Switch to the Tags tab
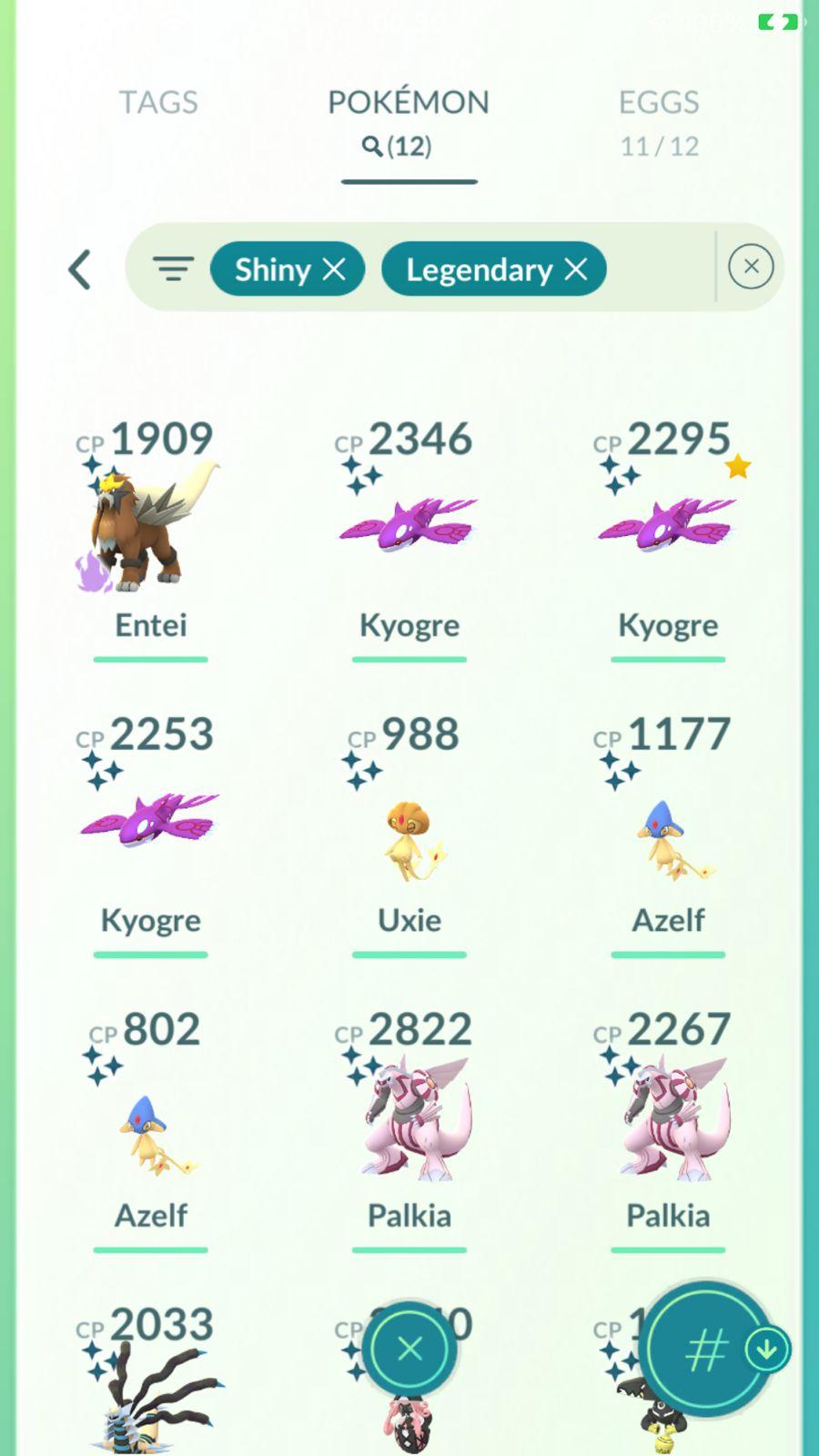This screenshot has width=819, height=1456. point(158,103)
